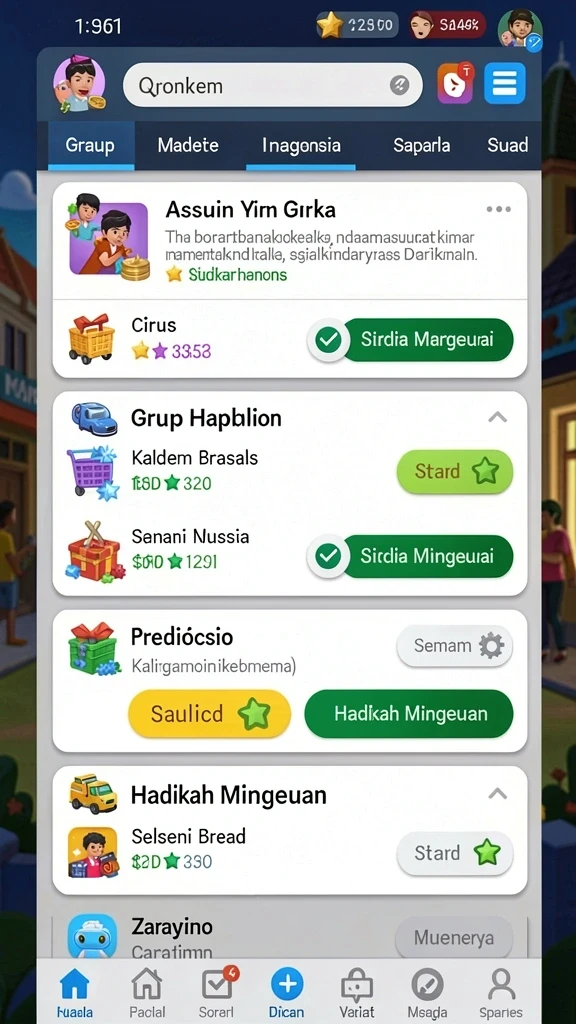The width and height of the screenshot is (576, 1024).
Task: Open the orange notification icon with badge
Action: pos(455,84)
